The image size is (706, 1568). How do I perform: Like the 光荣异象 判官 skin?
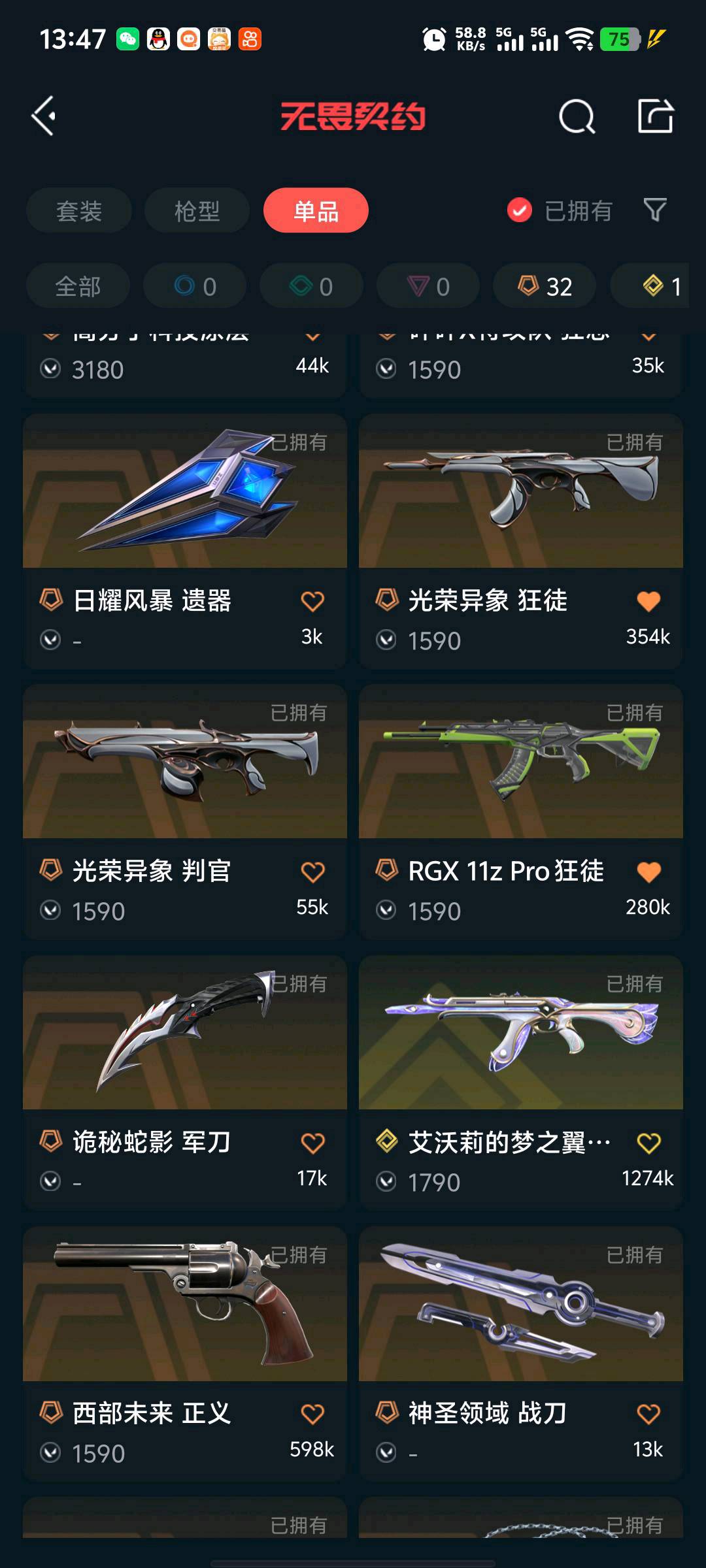click(x=312, y=872)
